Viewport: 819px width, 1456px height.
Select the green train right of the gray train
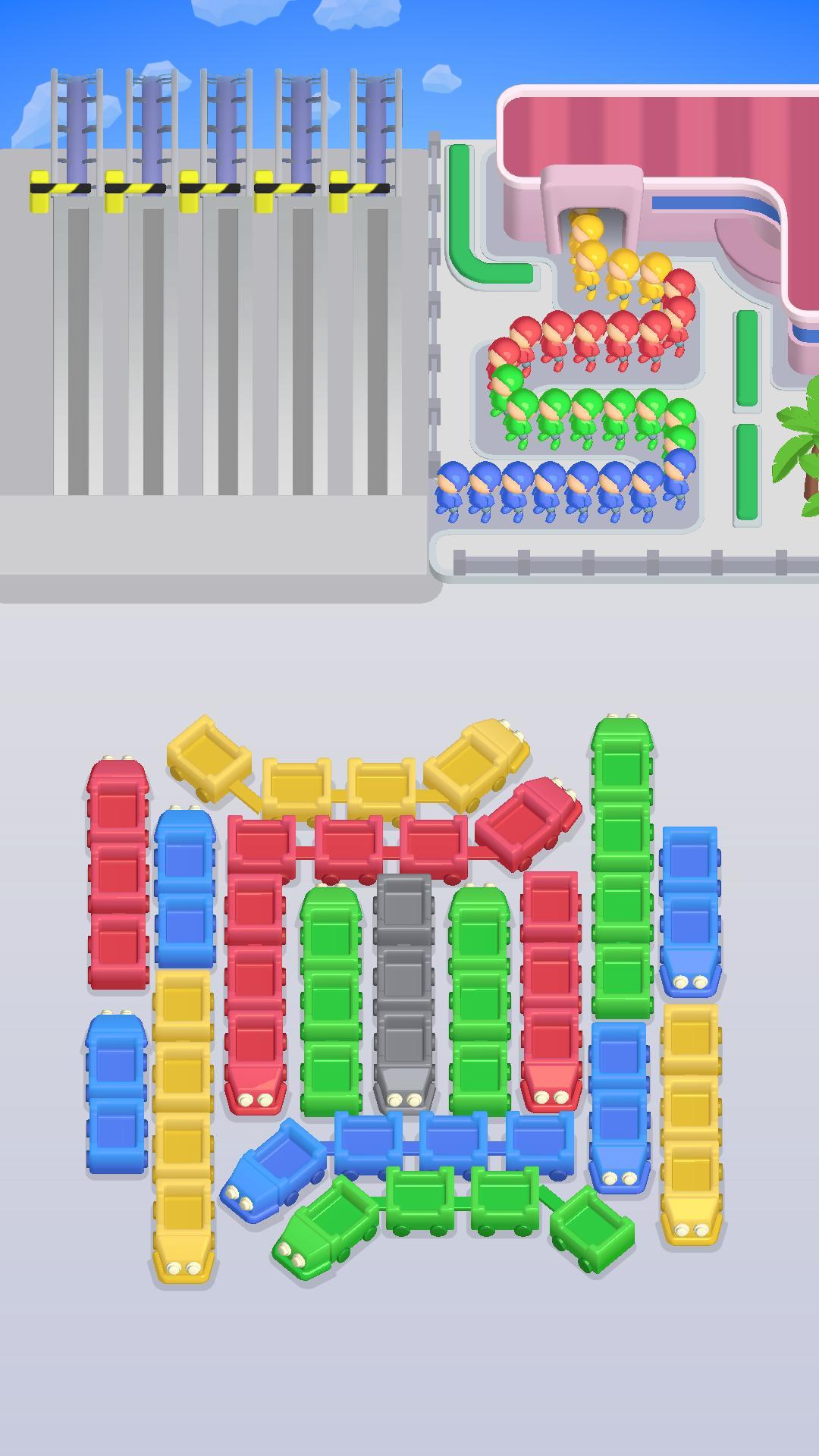pos(478,1001)
